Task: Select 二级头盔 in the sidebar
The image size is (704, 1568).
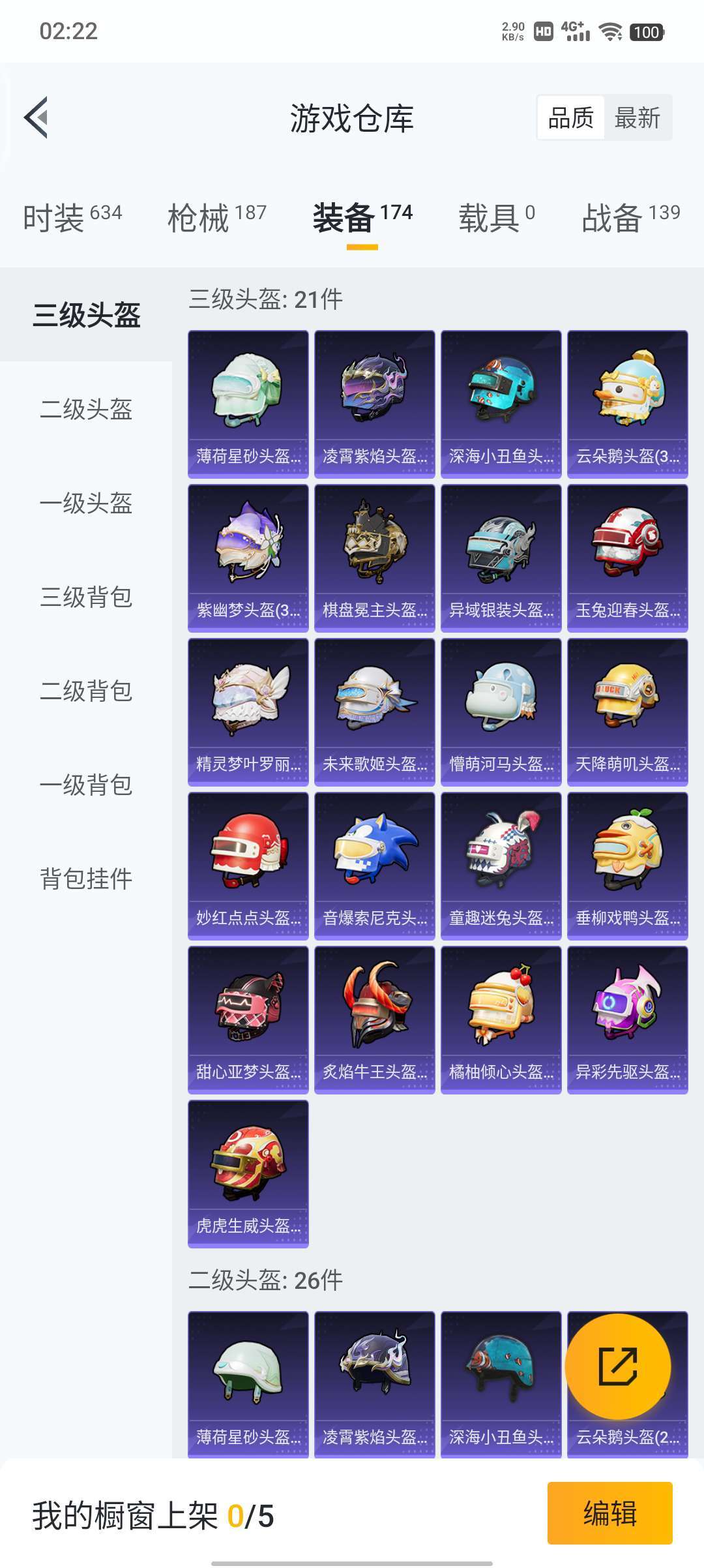Action: pyautogui.click(x=86, y=409)
